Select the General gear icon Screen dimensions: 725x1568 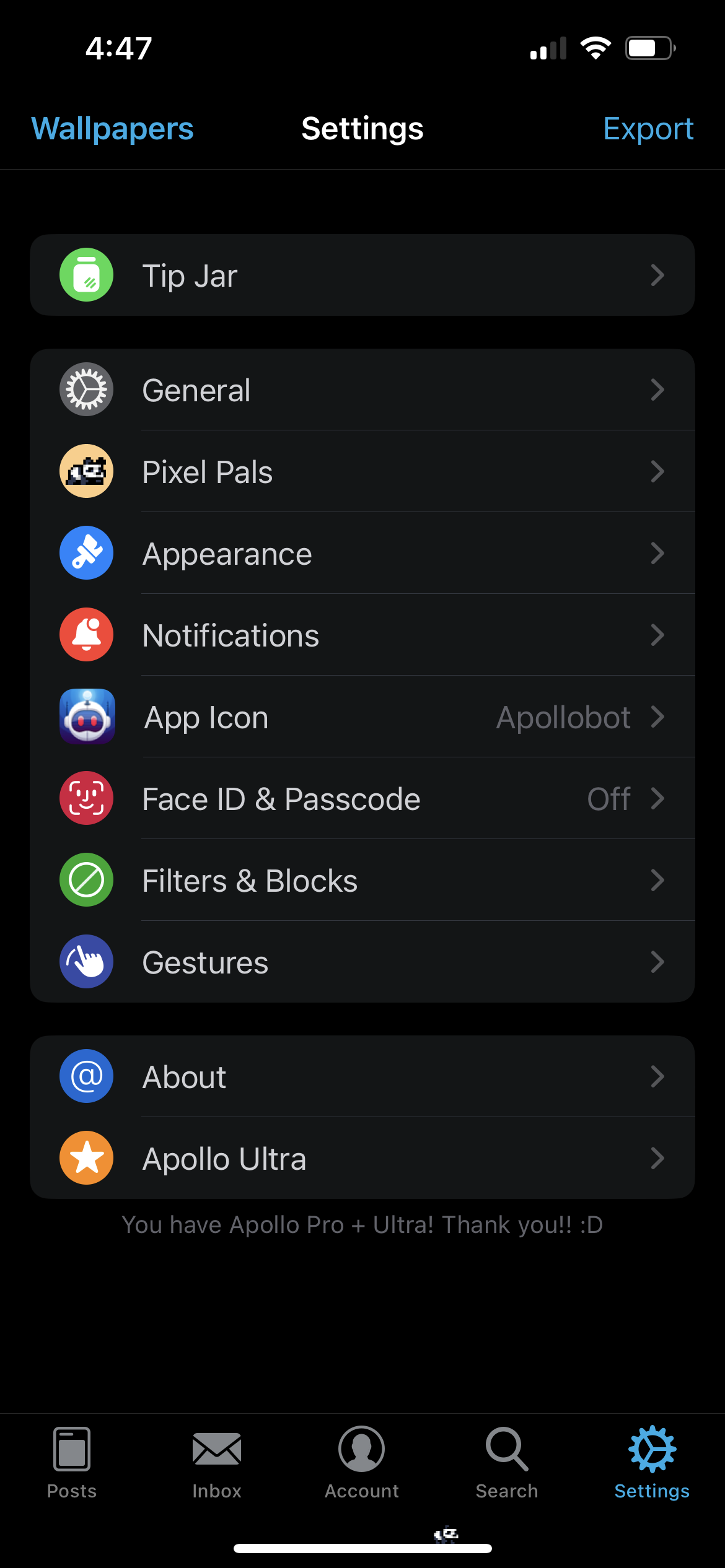[x=86, y=390]
